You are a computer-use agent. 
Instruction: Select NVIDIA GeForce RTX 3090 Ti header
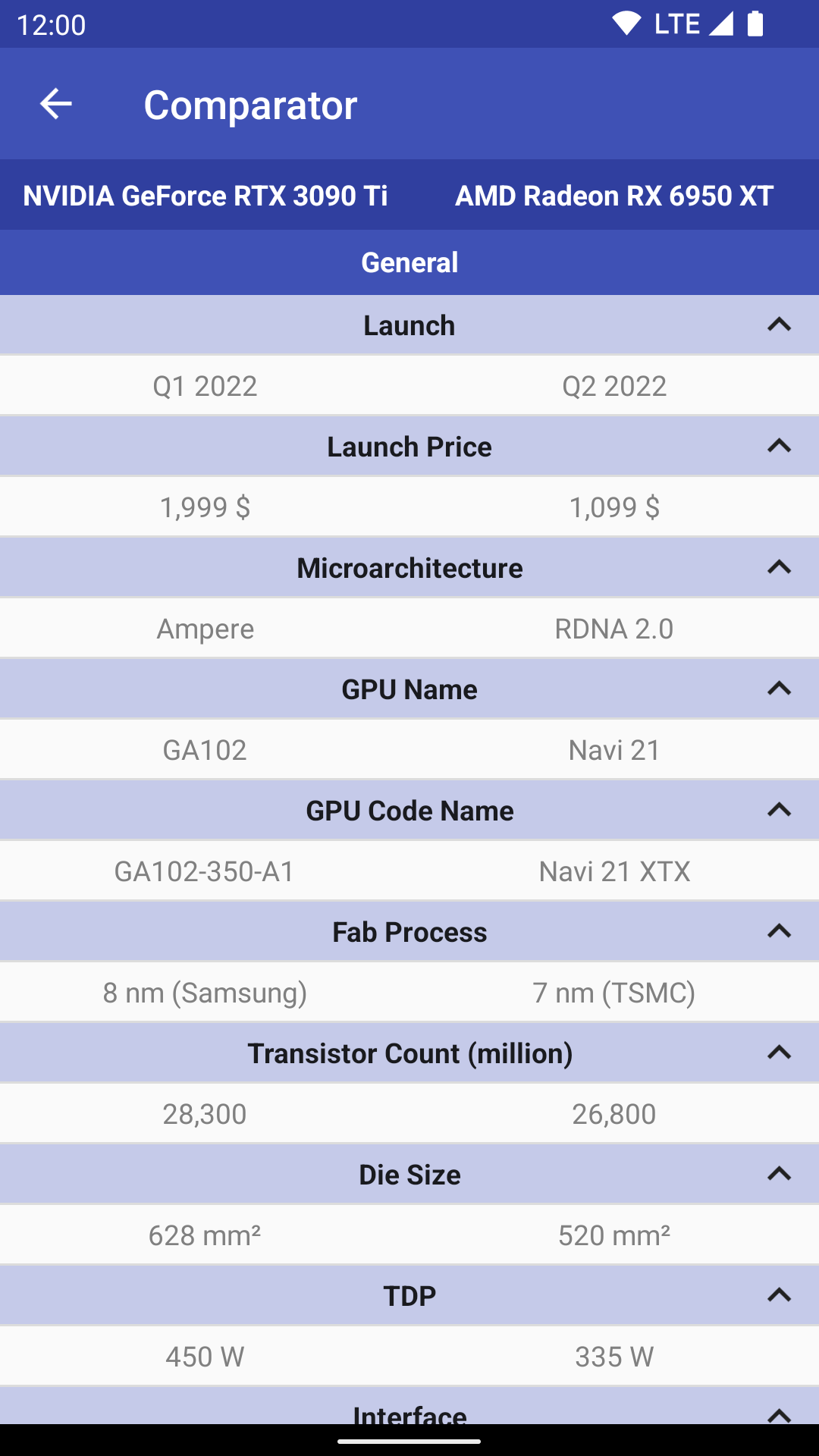tap(205, 196)
